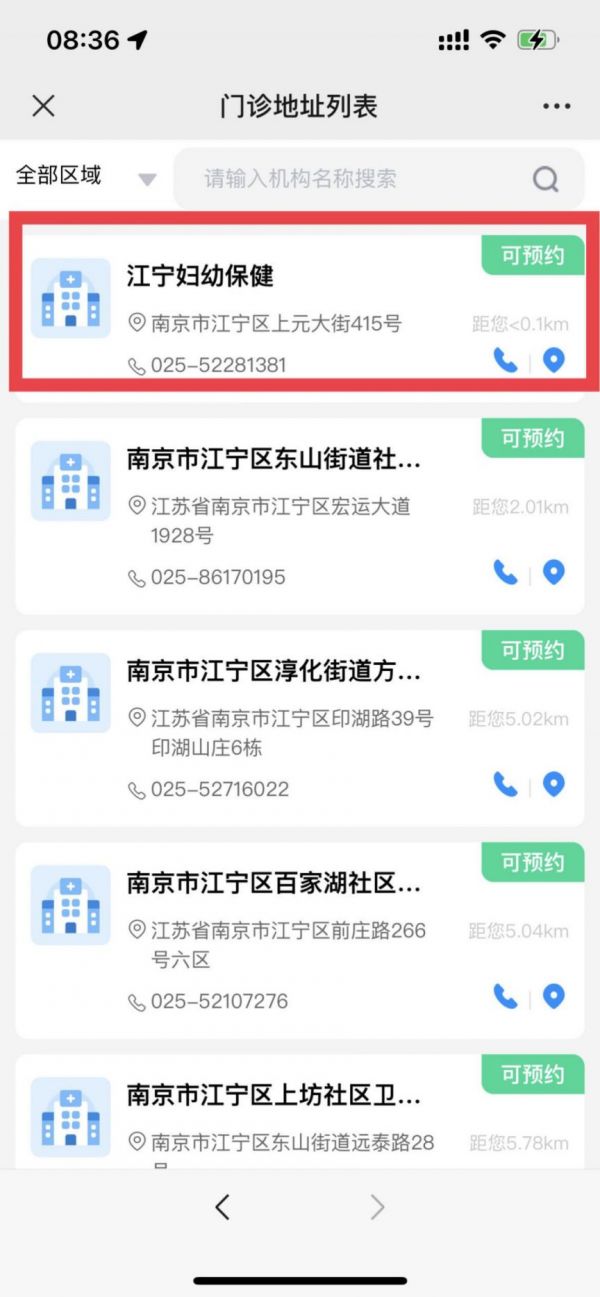Open the 百家湖社区 clinic card

[300, 940]
